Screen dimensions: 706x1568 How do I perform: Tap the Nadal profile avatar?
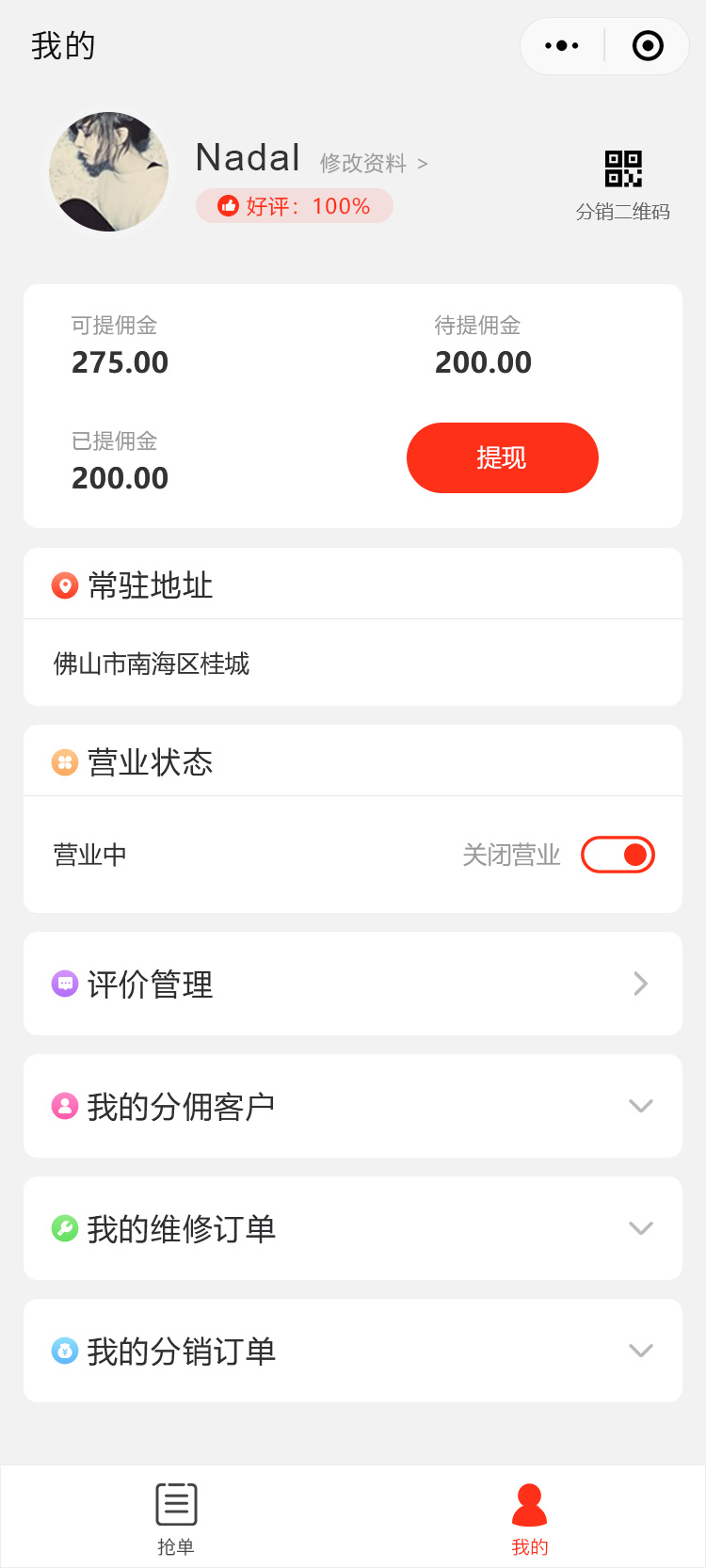click(109, 171)
